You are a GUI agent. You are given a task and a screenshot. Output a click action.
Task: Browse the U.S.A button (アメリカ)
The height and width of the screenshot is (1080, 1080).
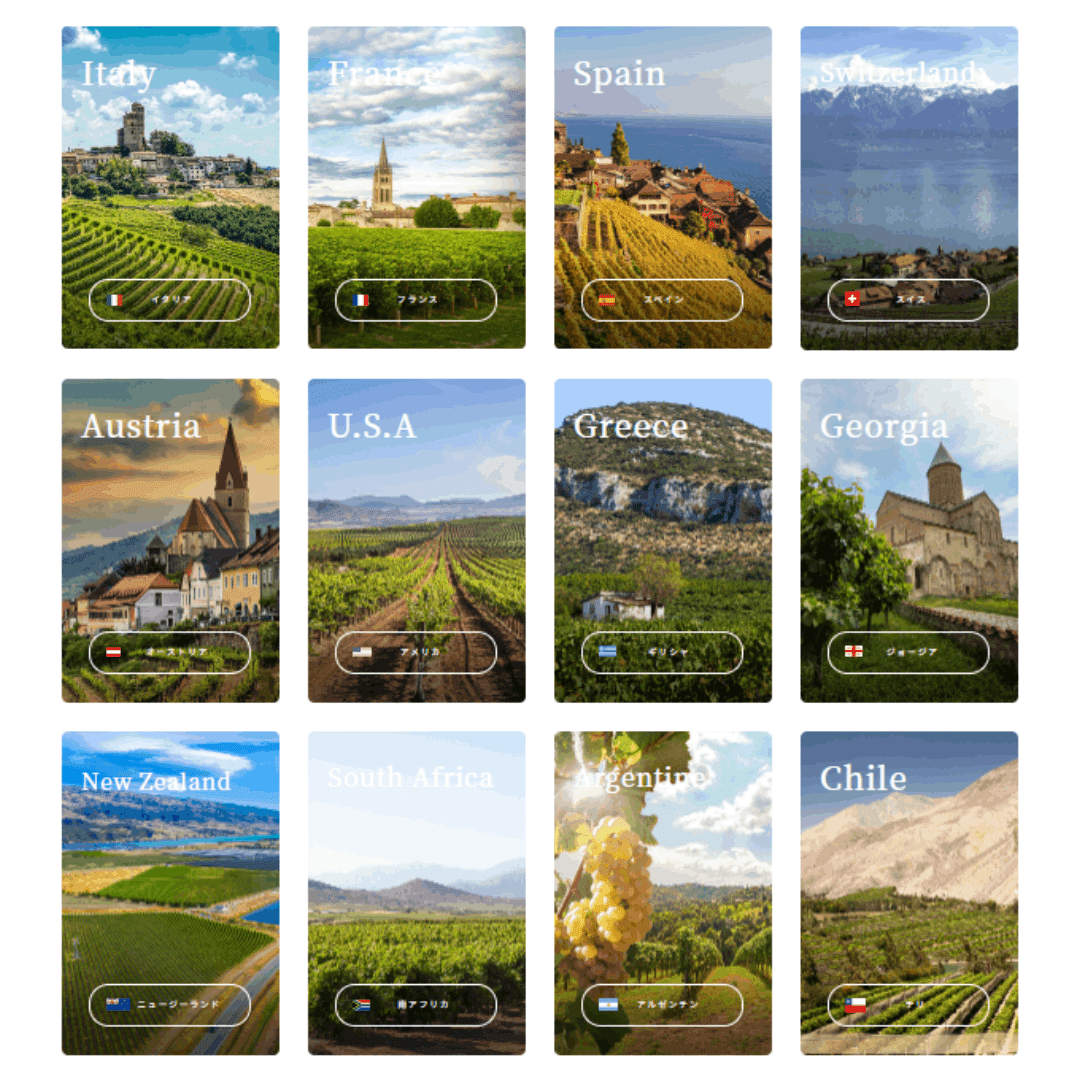coord(416,652)
